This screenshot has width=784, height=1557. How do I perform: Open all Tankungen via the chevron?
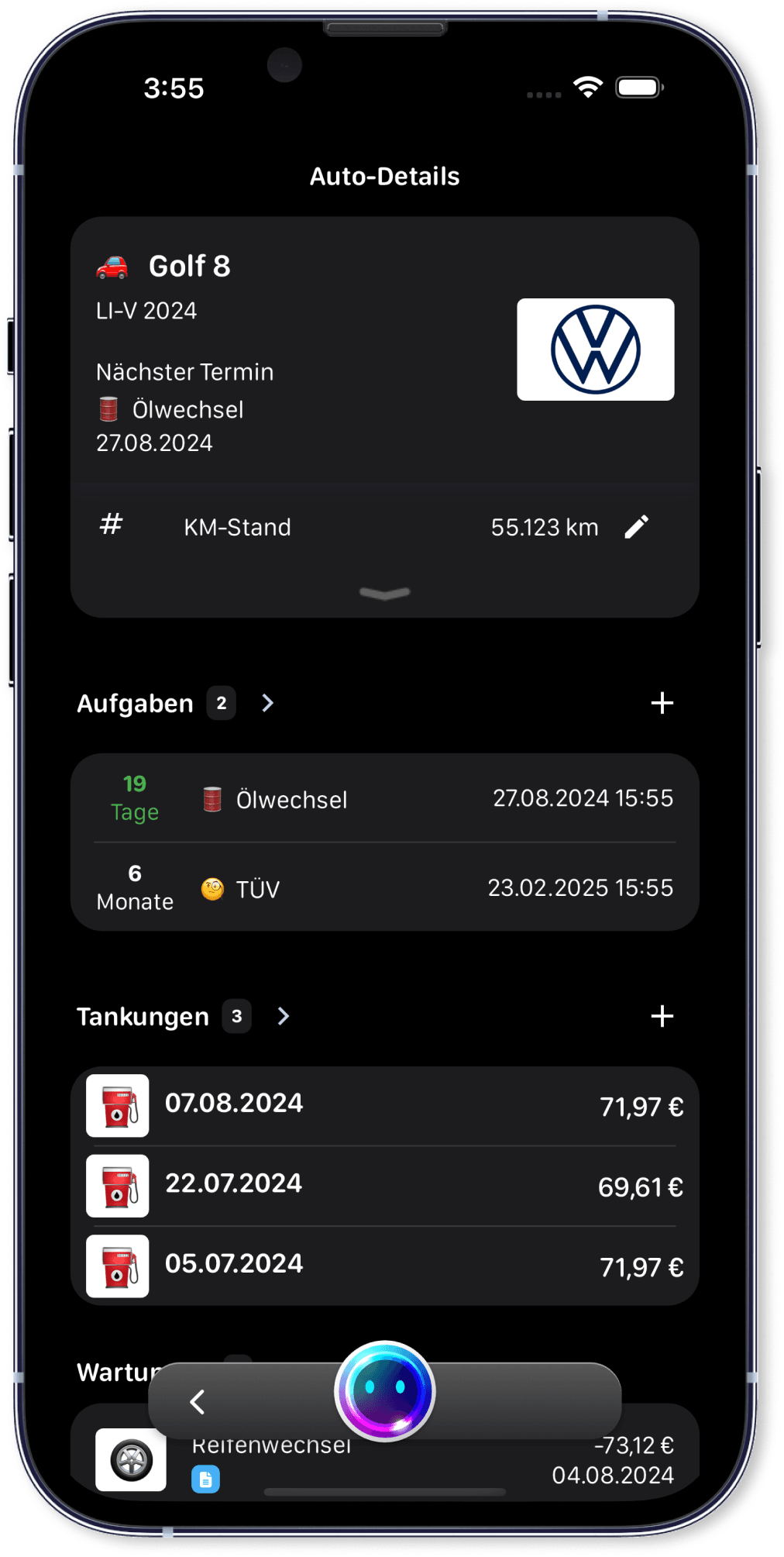pyautogui.click(x=284, y=1016)
